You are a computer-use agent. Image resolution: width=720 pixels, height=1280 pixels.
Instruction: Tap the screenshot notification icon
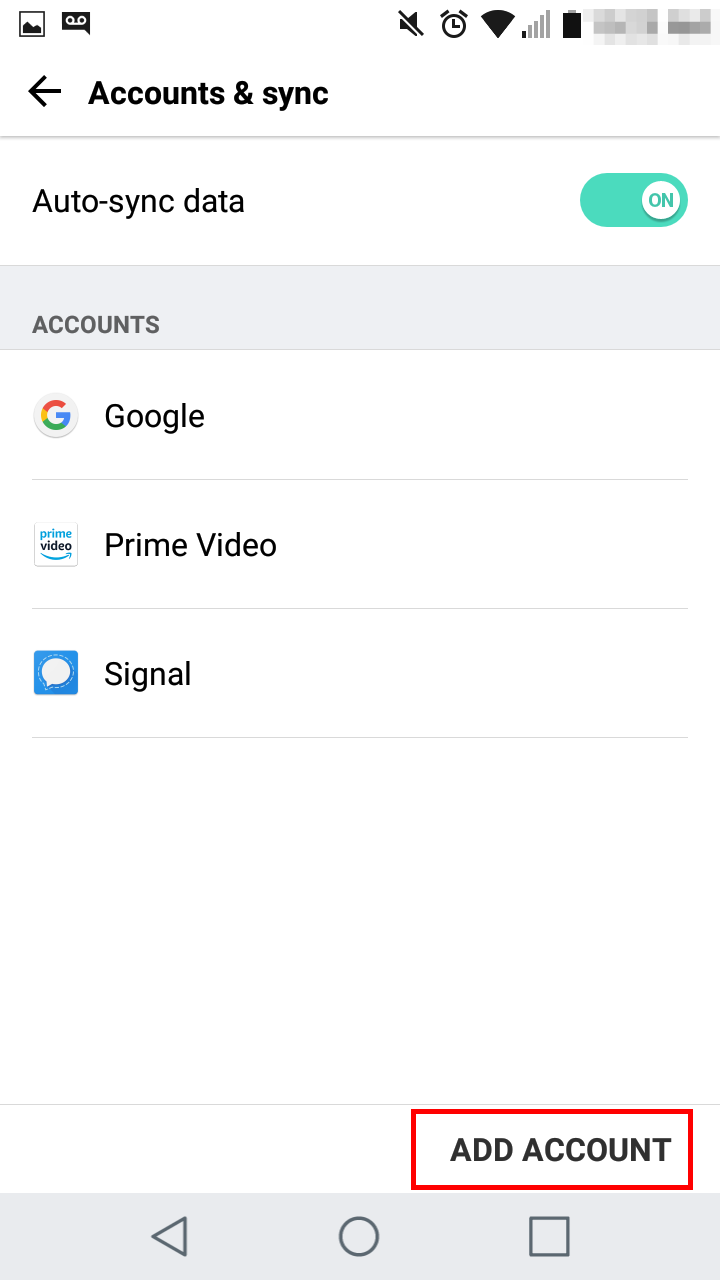[x=32, y=23]
